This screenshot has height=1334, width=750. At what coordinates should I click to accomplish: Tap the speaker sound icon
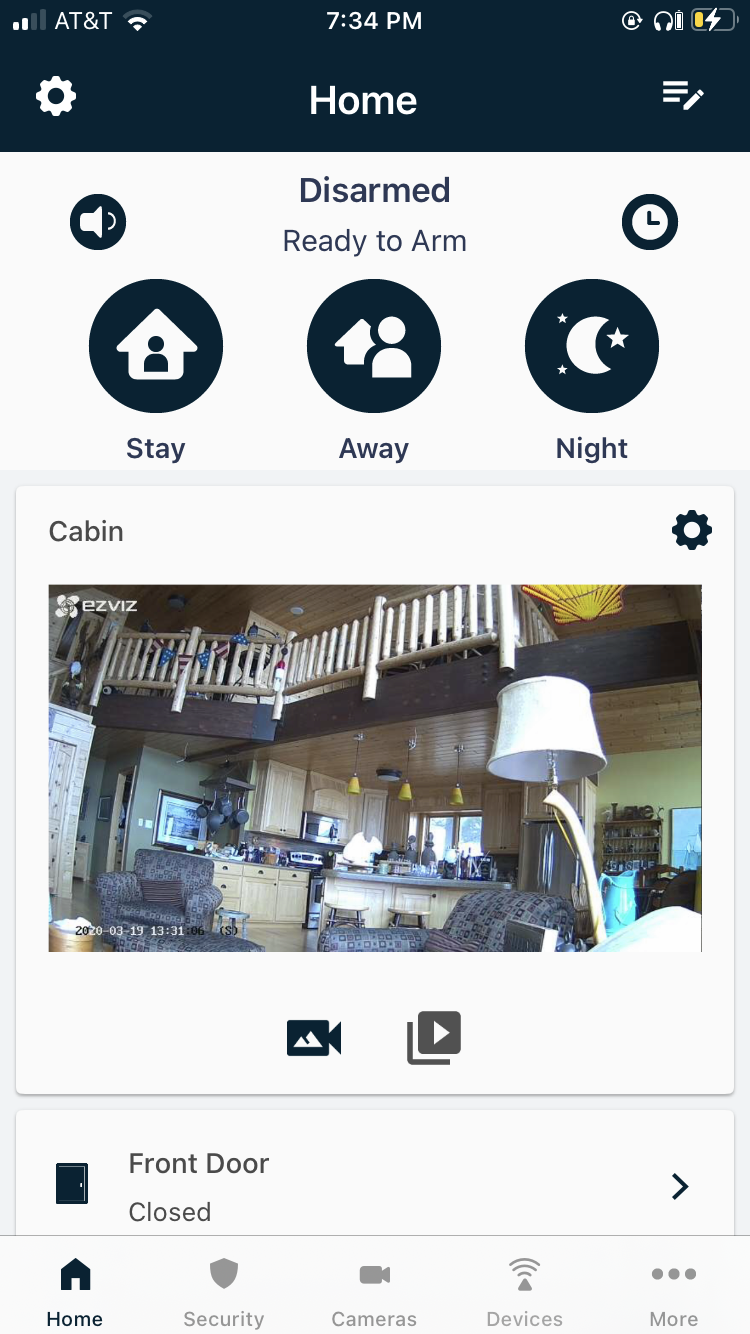point(98,222)
